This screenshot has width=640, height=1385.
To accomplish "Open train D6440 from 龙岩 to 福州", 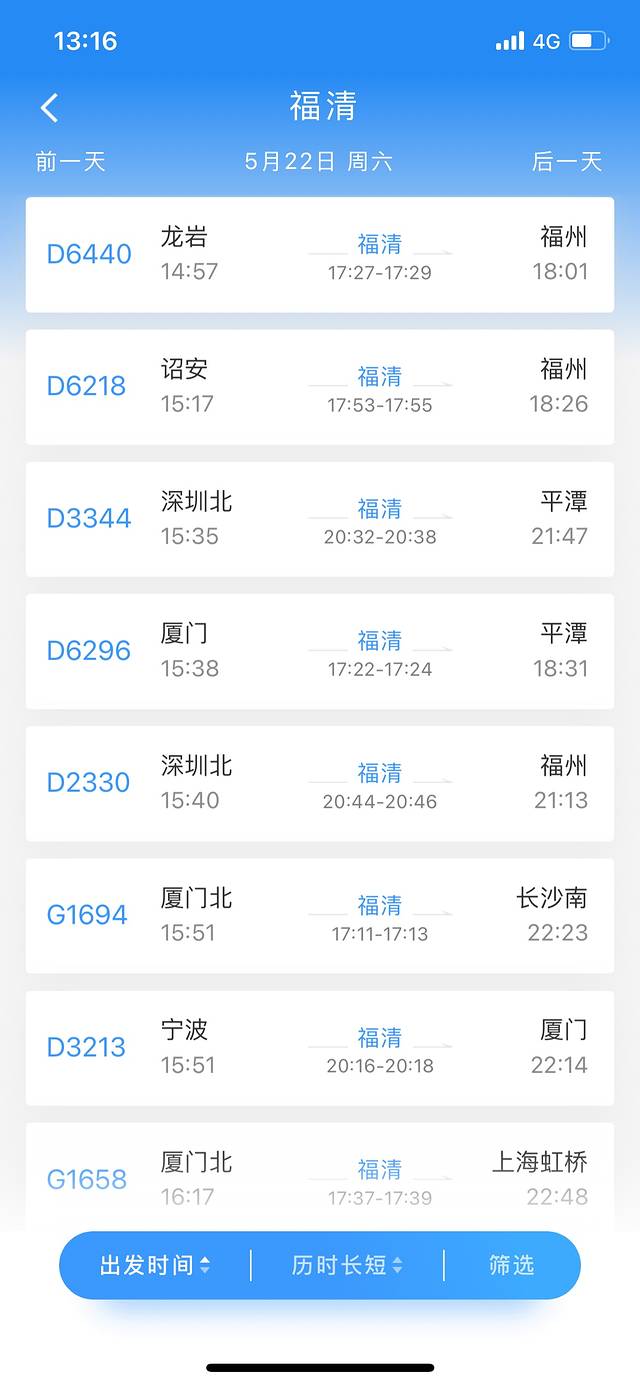I will coord(320,254).
